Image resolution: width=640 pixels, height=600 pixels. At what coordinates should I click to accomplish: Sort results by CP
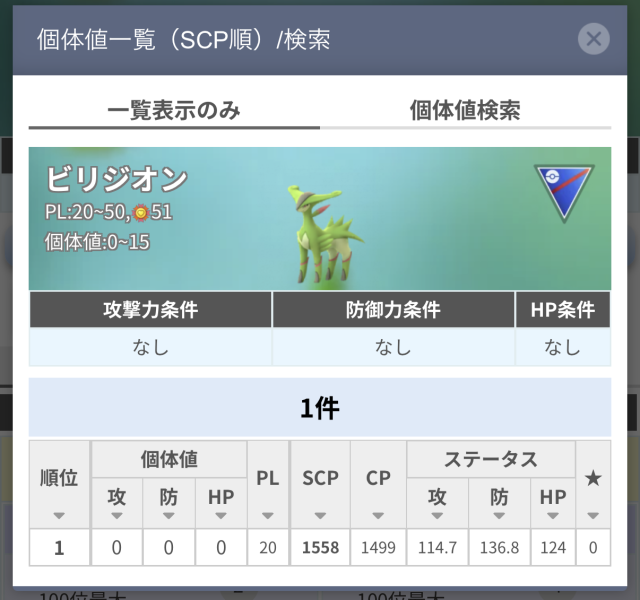pyautogui.click(x=378, y=486)
